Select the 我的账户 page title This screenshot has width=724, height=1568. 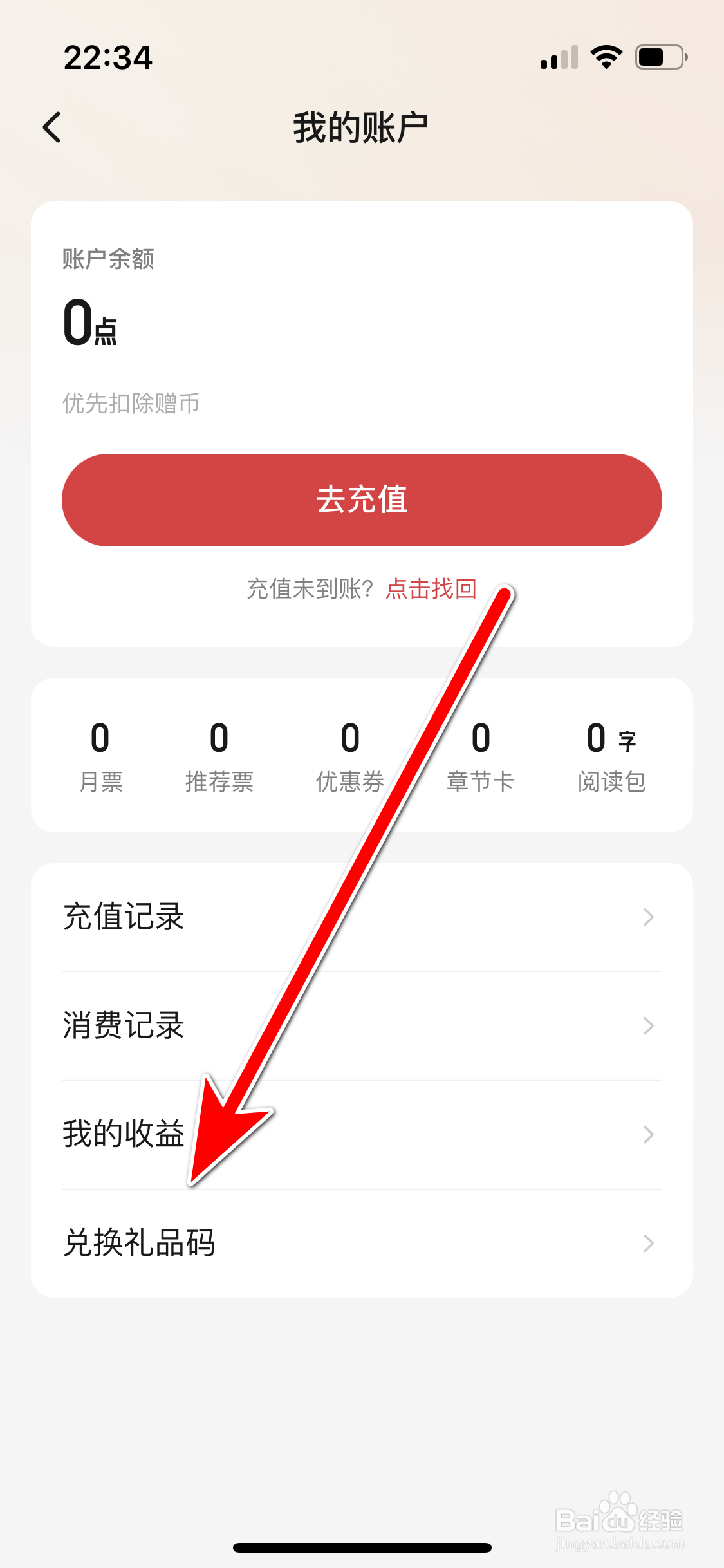pyautogui.click(x=362, y=126)
